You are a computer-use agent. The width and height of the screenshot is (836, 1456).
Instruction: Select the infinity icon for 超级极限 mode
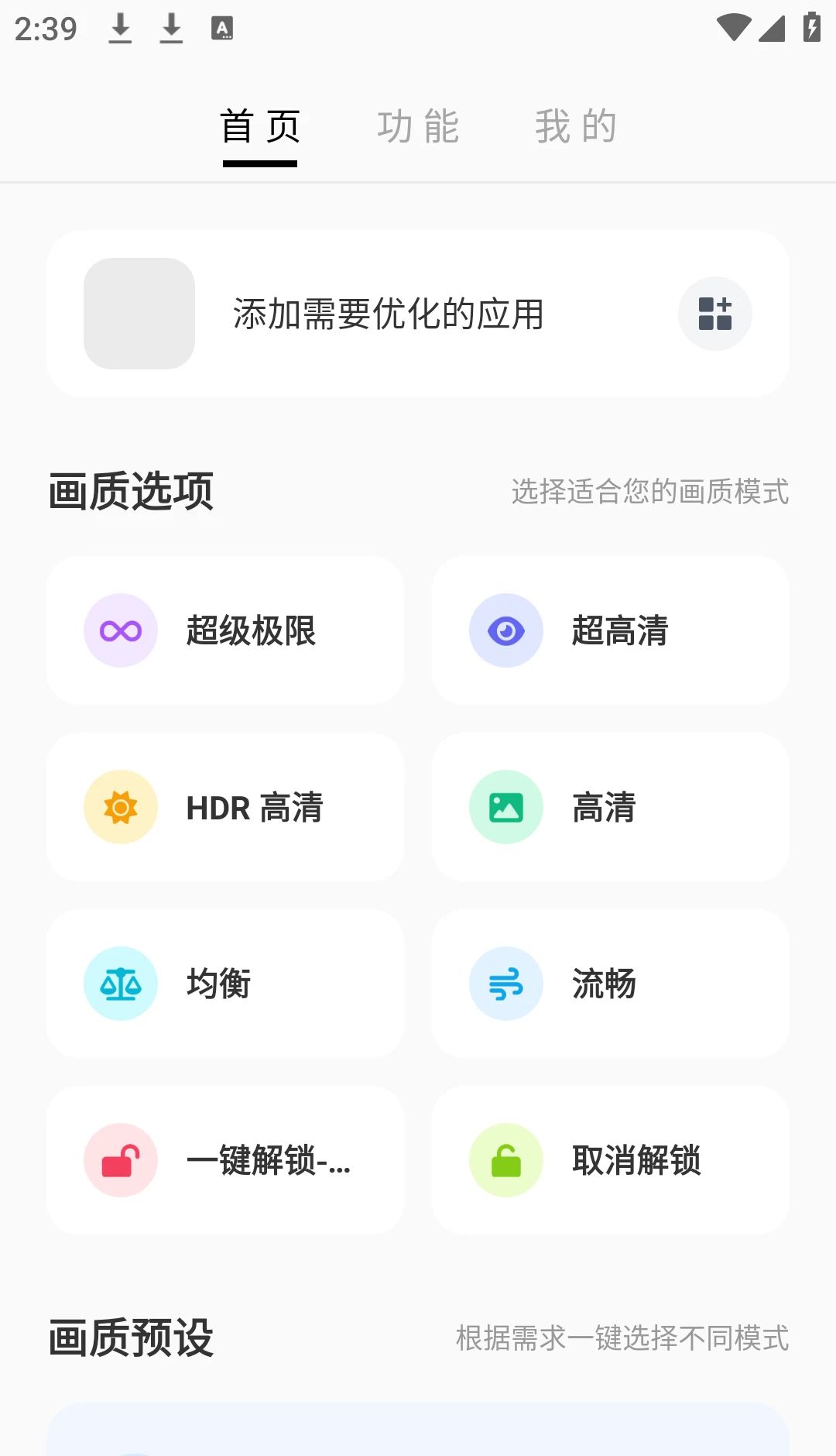(x=121, y=630)
